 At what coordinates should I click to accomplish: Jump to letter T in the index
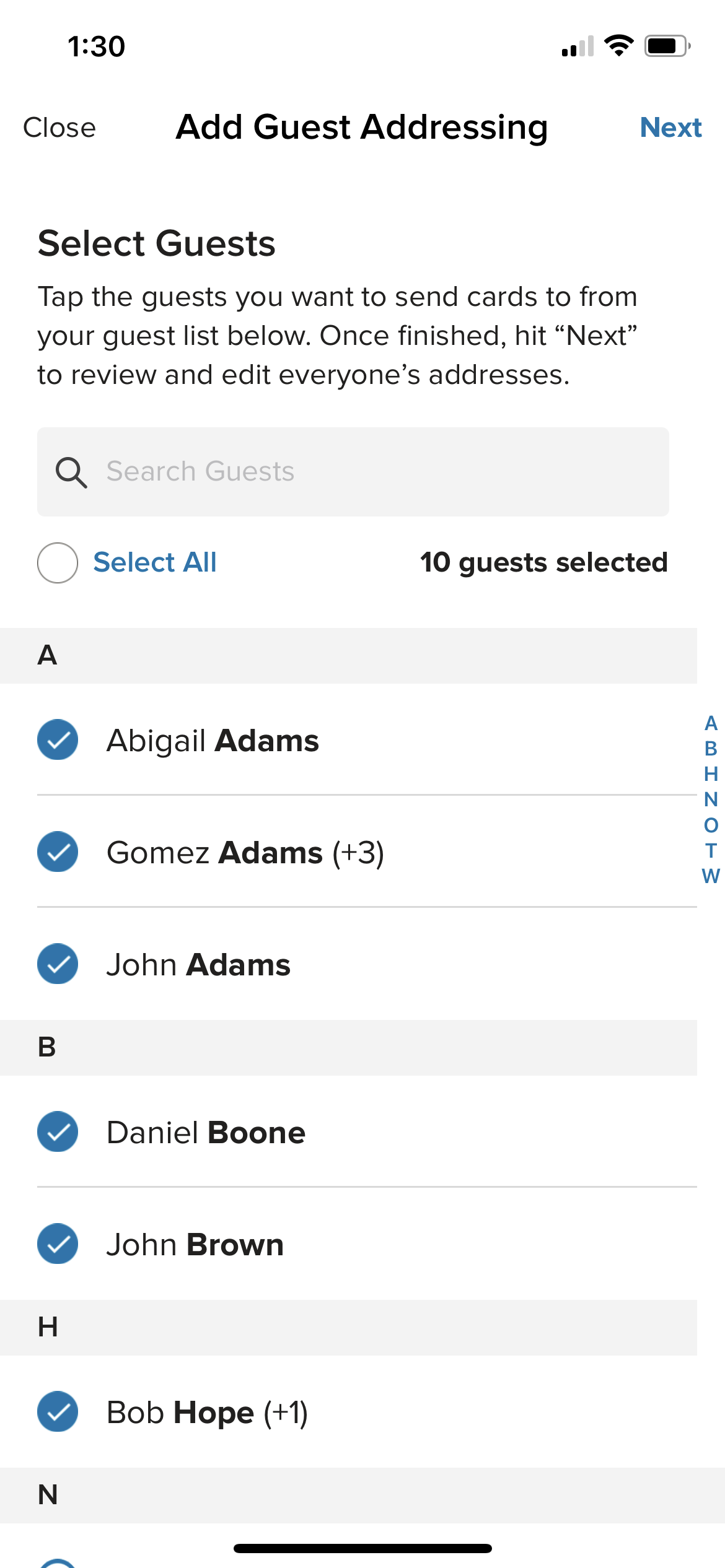(711, 850)
